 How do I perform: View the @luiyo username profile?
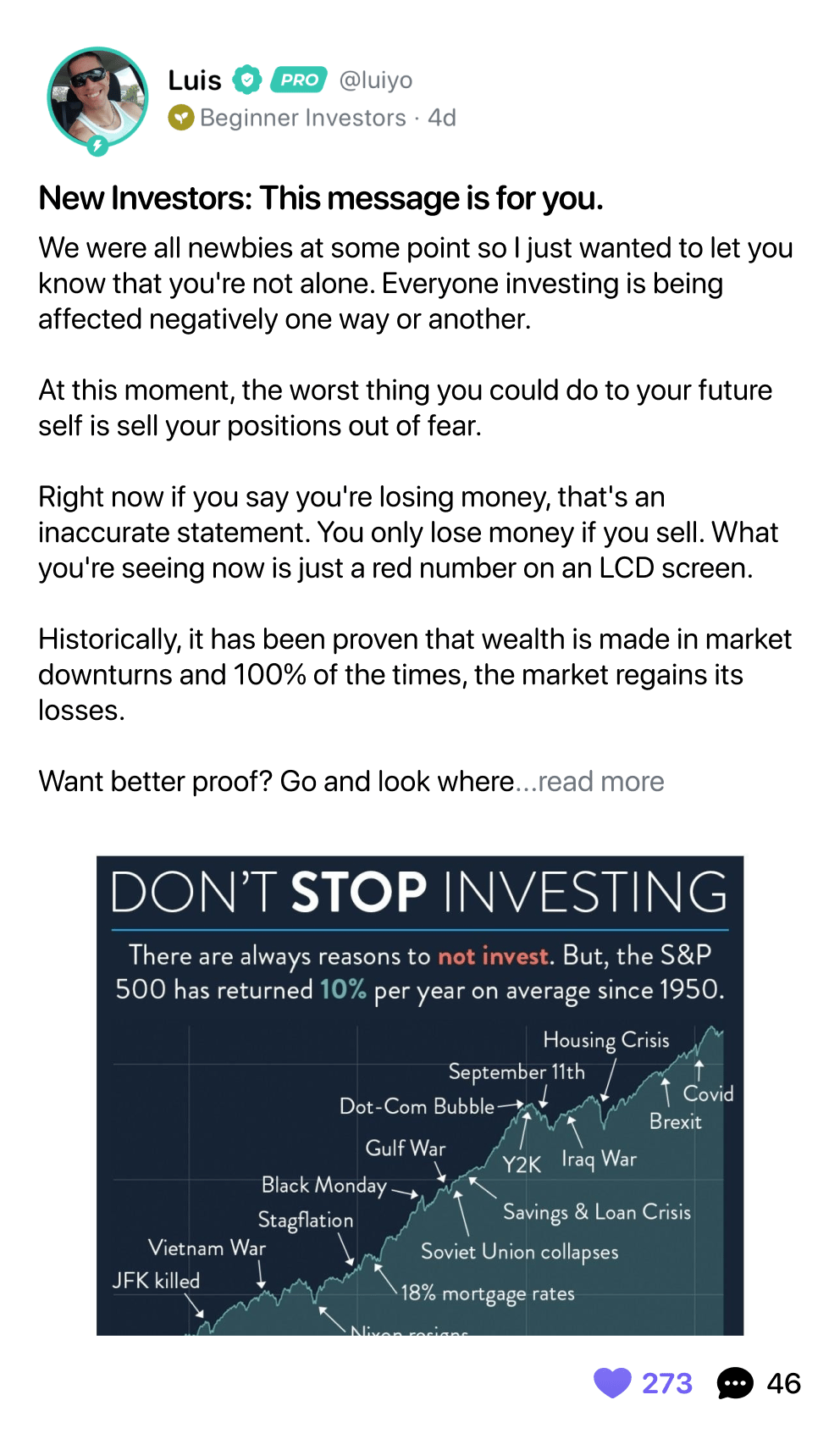click(x=376, y=80)
